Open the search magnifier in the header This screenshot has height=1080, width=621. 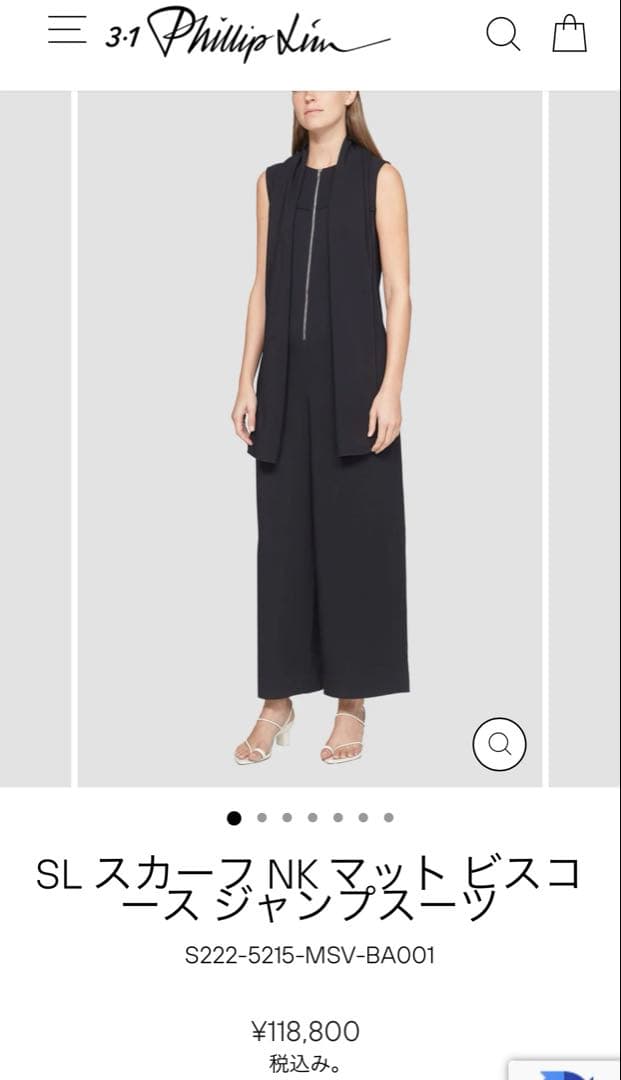tap(503, 35)
